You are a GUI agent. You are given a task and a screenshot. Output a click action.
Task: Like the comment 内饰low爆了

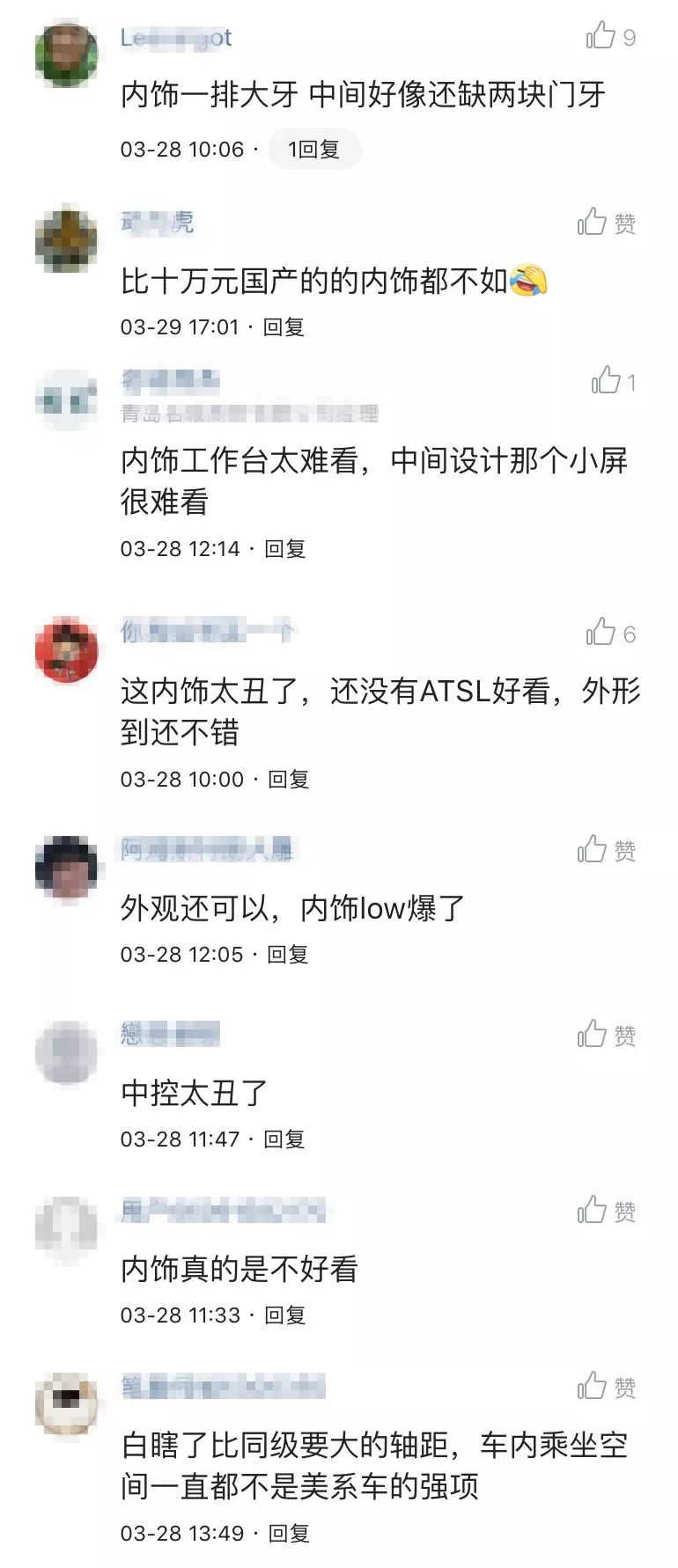pos(593,849)
